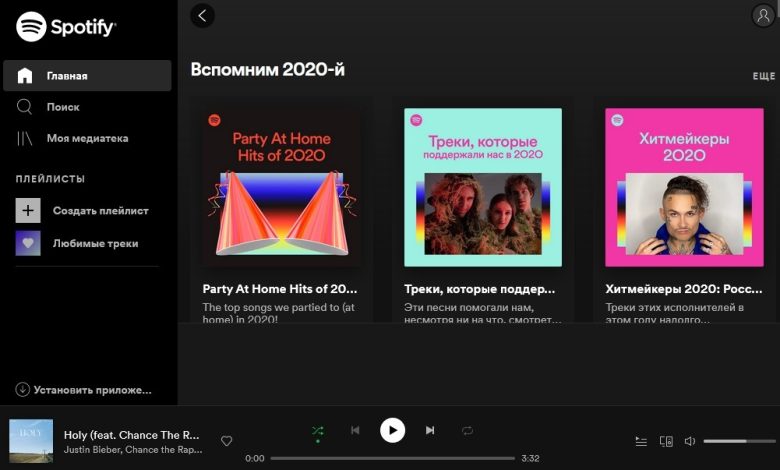Open Party At Home Hits of 2020 playlist
Screen dimensions: 780x470
point(281,187)
